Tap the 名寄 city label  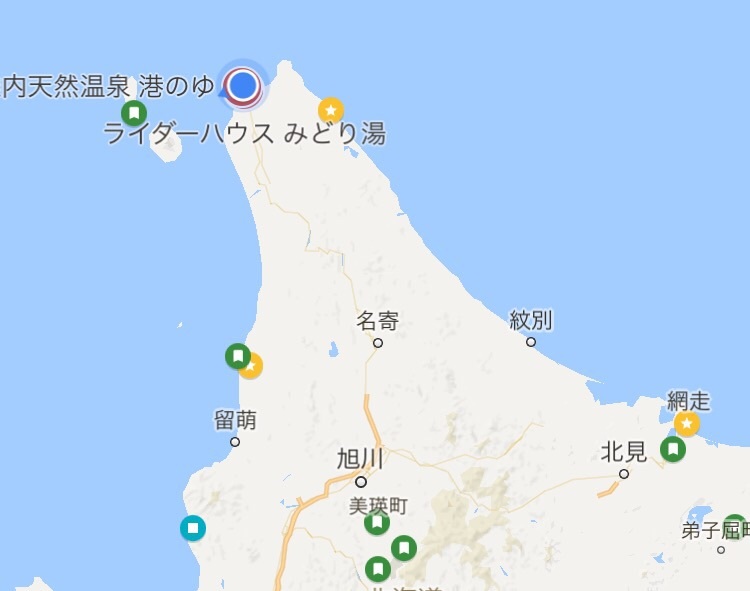coord(377,321)
